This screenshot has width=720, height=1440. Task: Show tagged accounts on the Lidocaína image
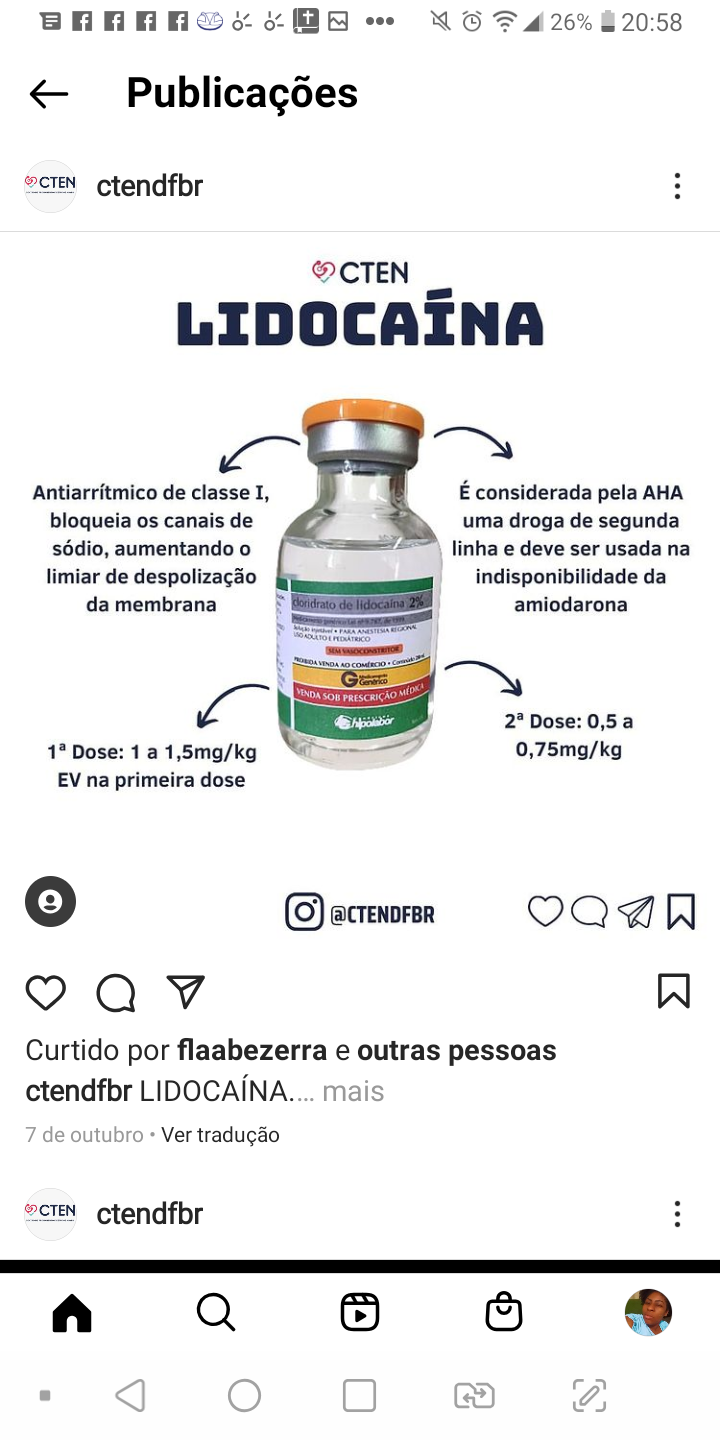pyautogui.click(x=50, y=901)
